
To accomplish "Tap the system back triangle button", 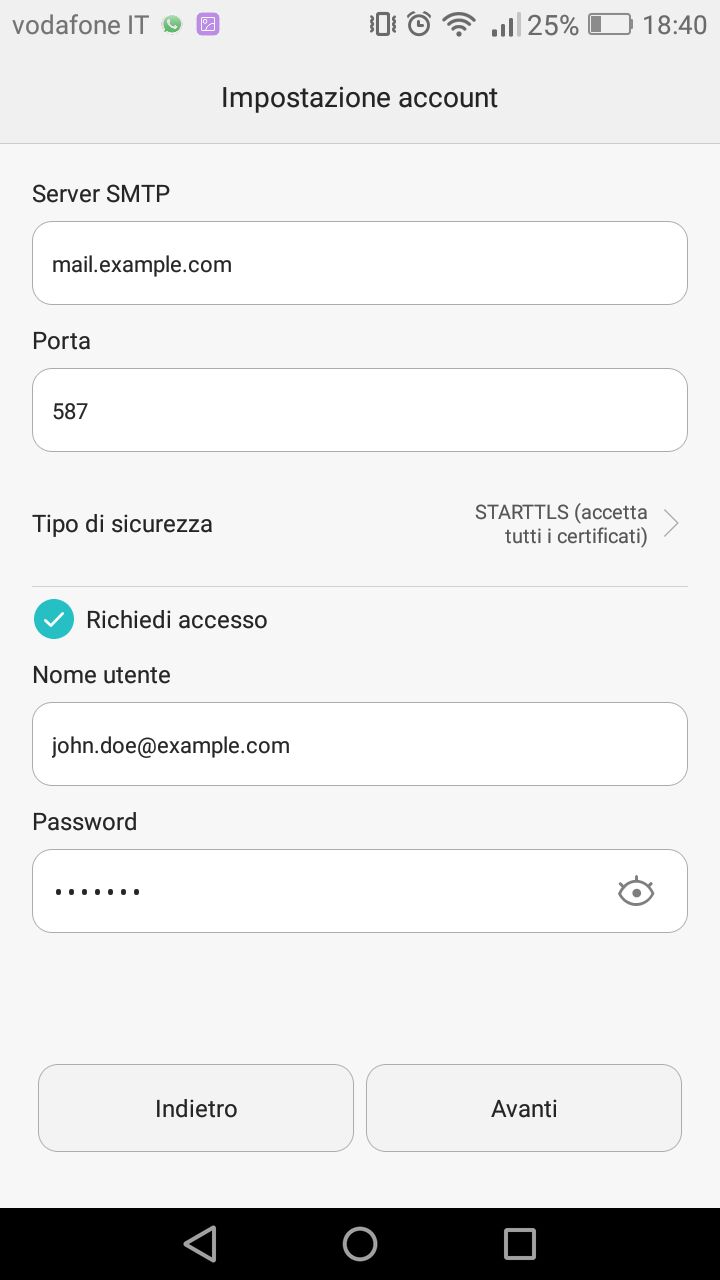I will pyautogui.click(x=200, y=1243).
